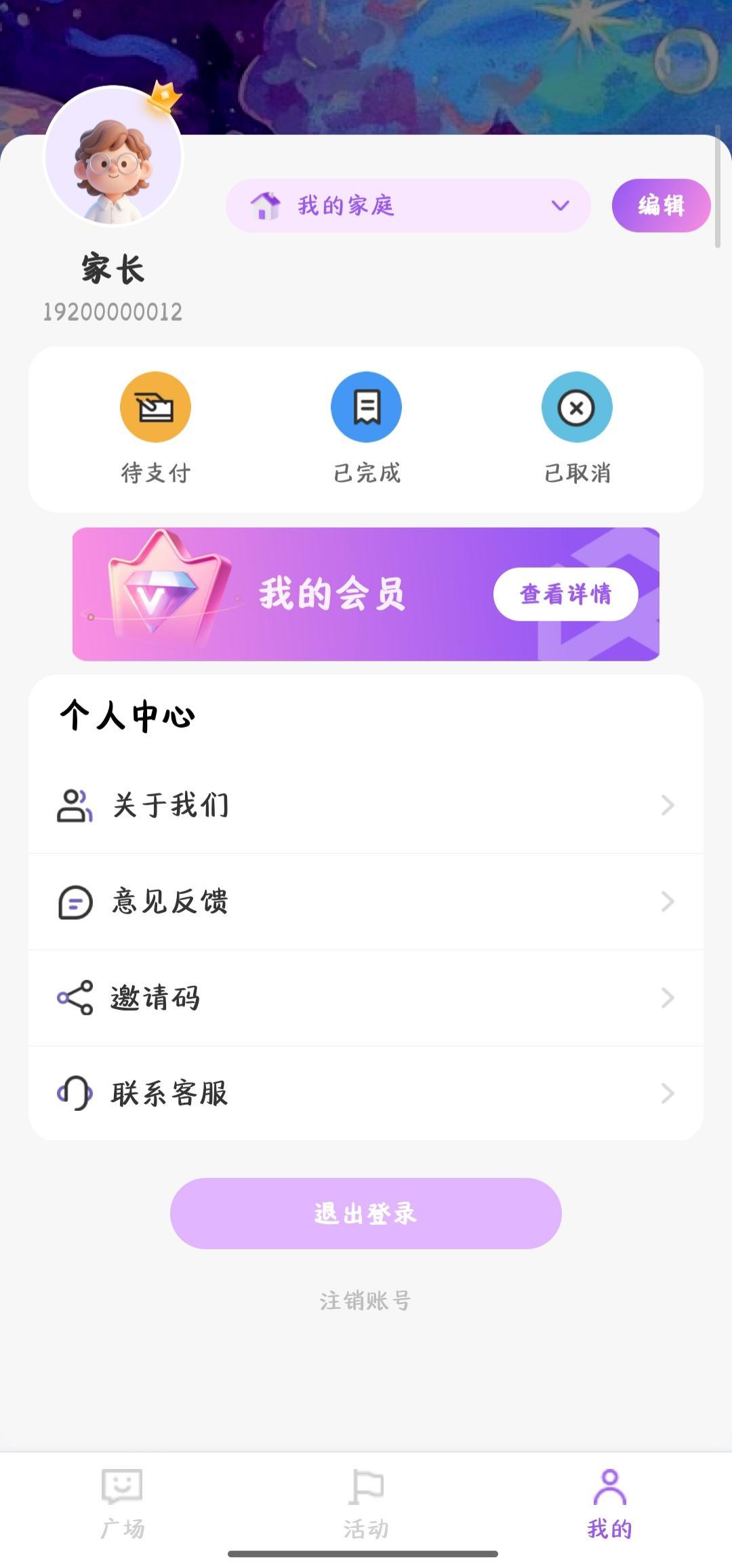Tap 退出登录 to log out
Viewport: 732px width, 1568px height.
click(x=366, y=1213)
